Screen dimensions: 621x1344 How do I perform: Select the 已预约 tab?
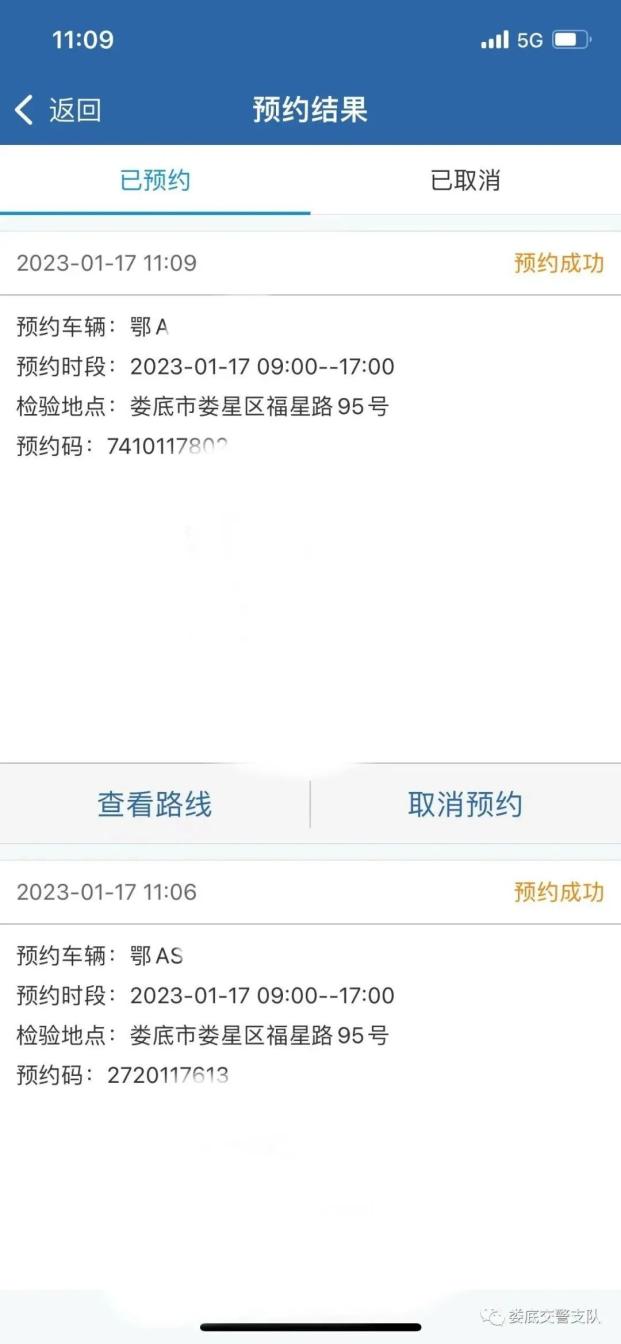point(155,181)
